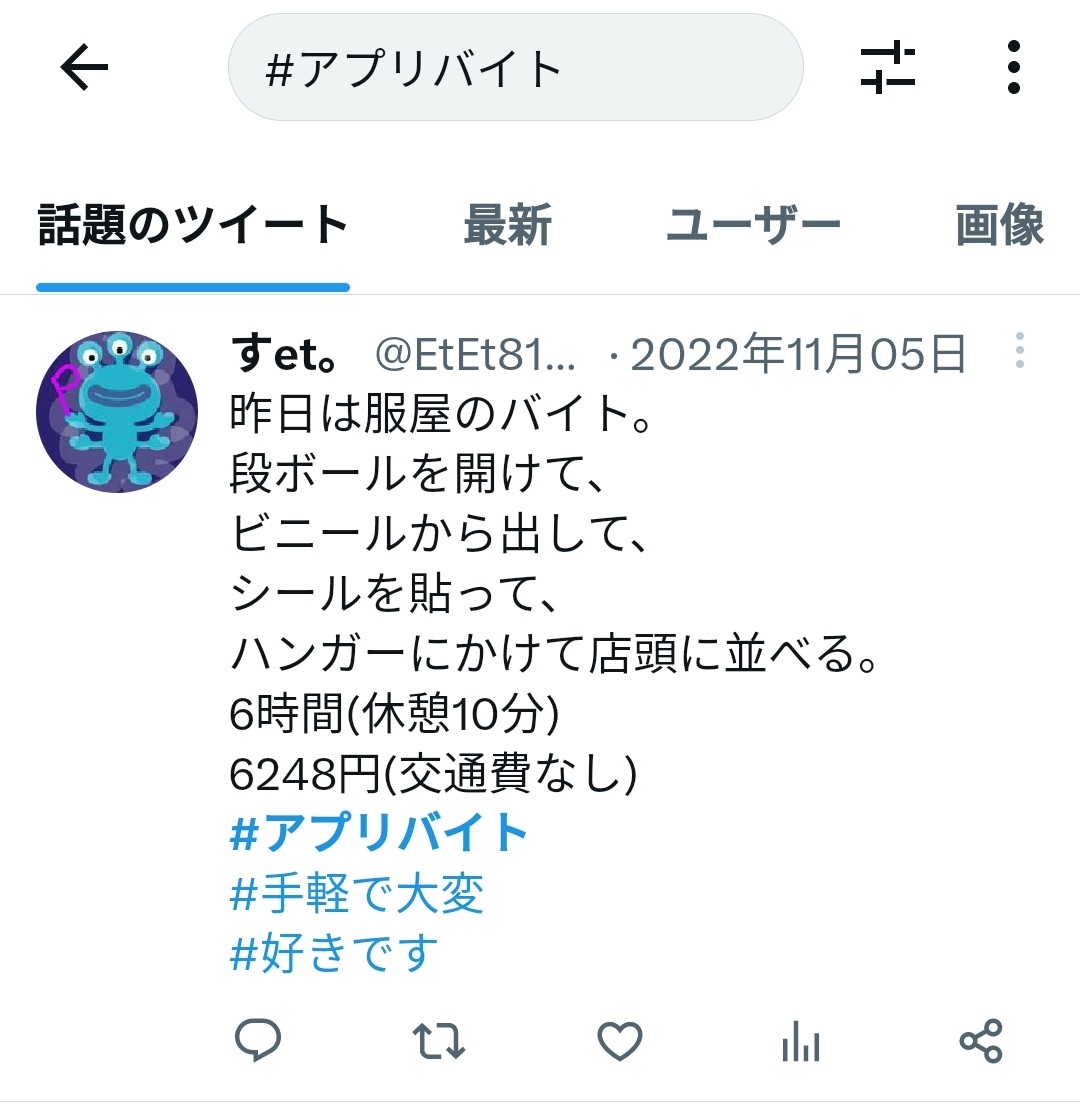Switch to the 最新 tab

tap(507, 226)
